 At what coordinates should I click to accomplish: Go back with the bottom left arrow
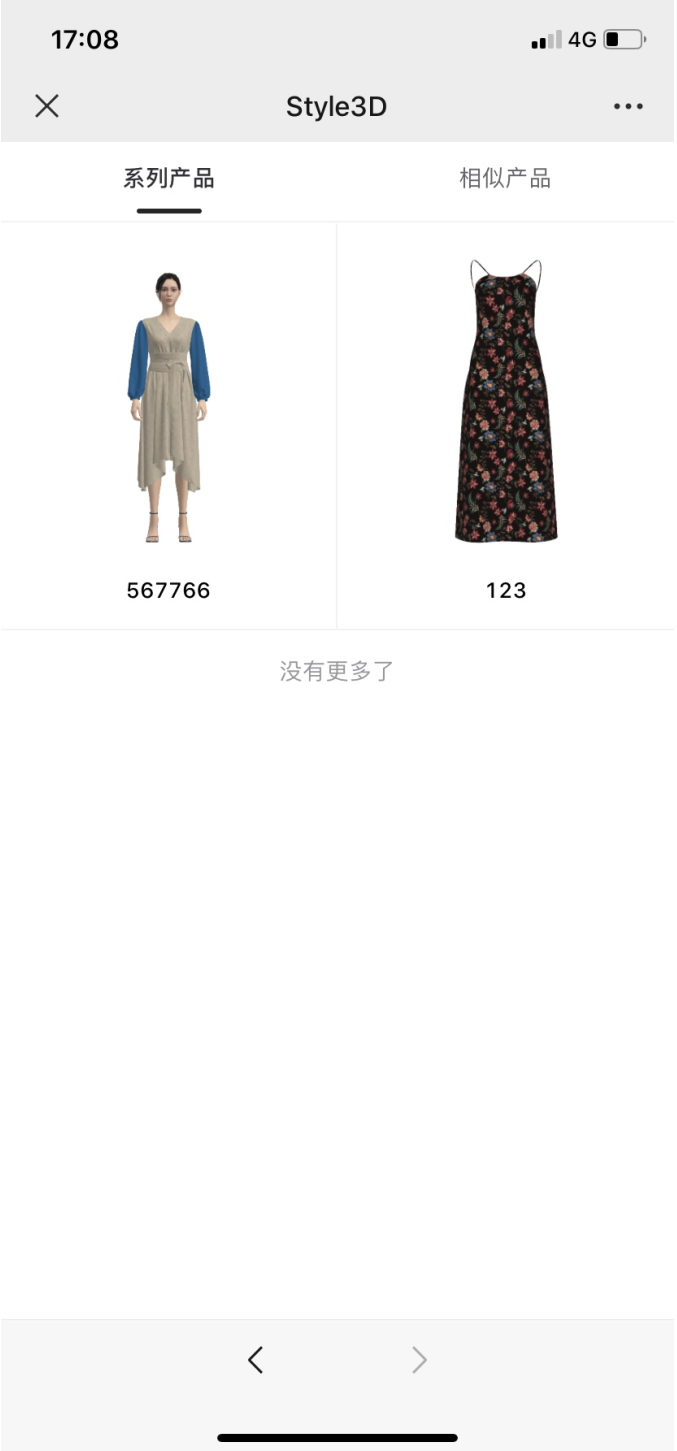click(256, 1359)
